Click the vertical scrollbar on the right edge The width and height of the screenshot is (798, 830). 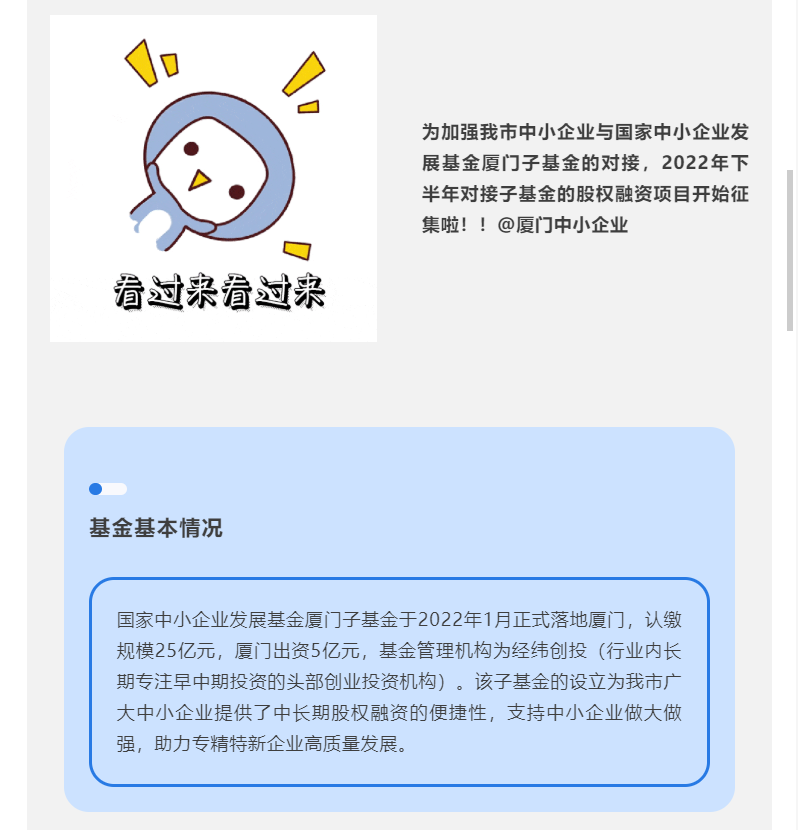(790, 250)
